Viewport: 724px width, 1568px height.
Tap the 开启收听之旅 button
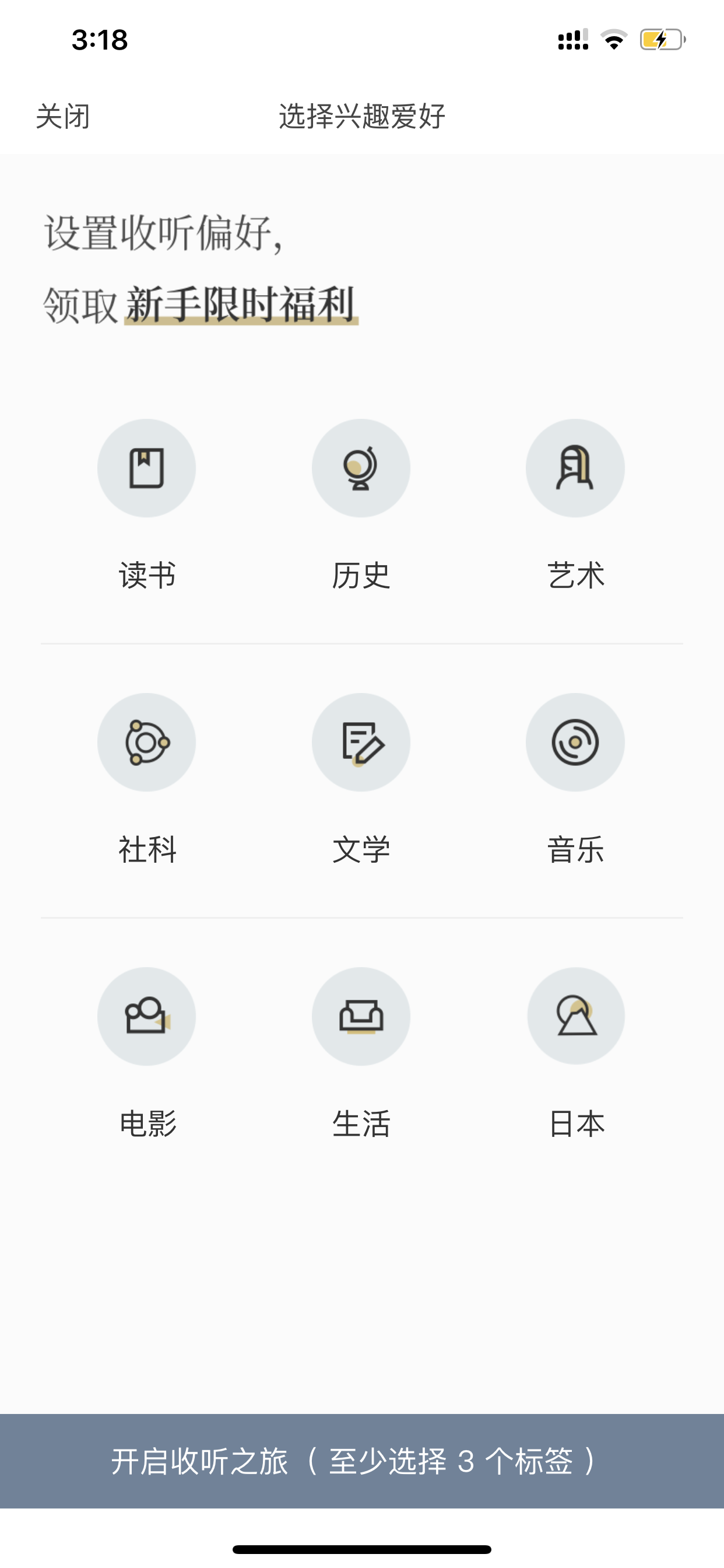(362, 1461)
